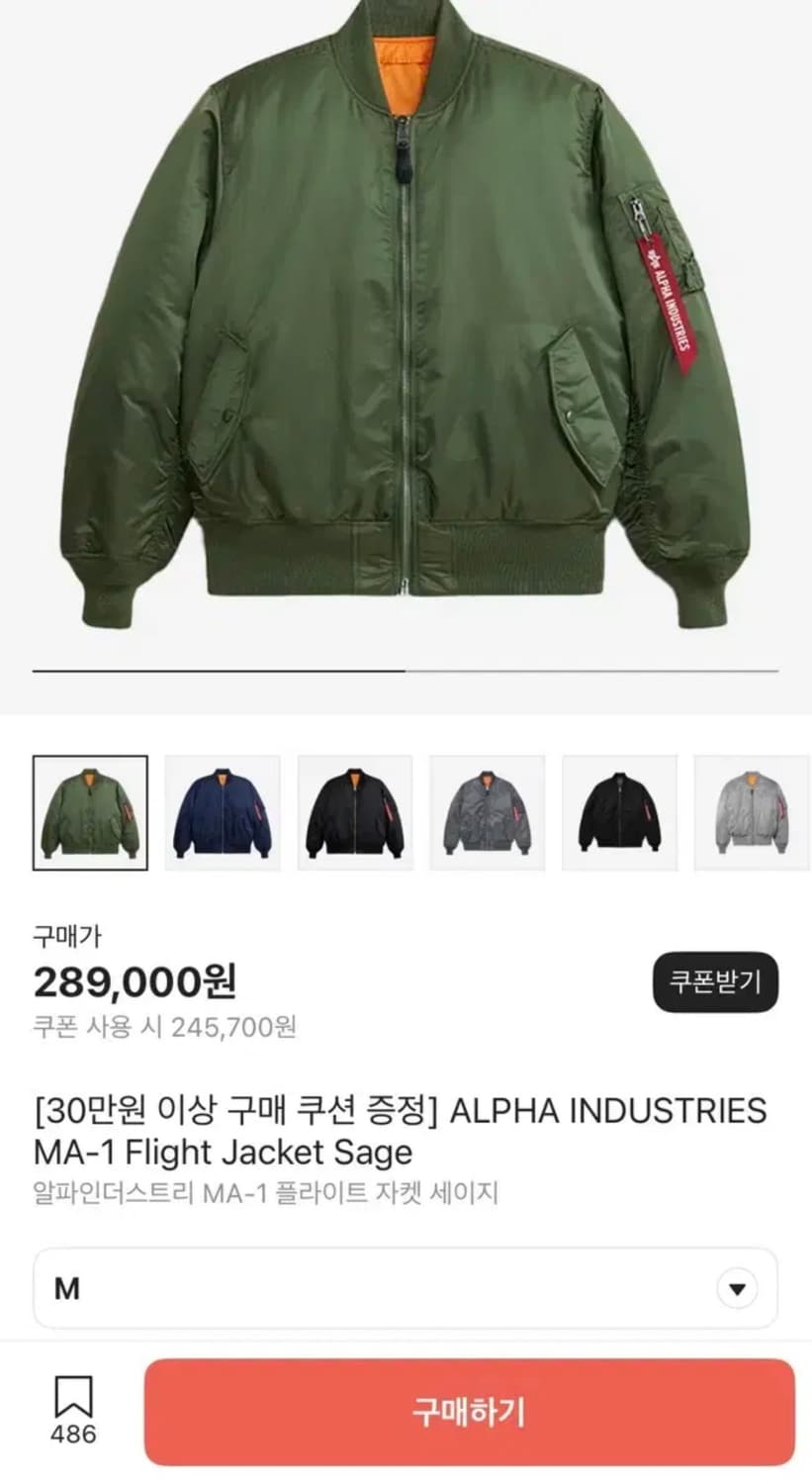
Task: Click the Korean subtitle 알파인더스트리 MA-1 text
Action: 267,1192
